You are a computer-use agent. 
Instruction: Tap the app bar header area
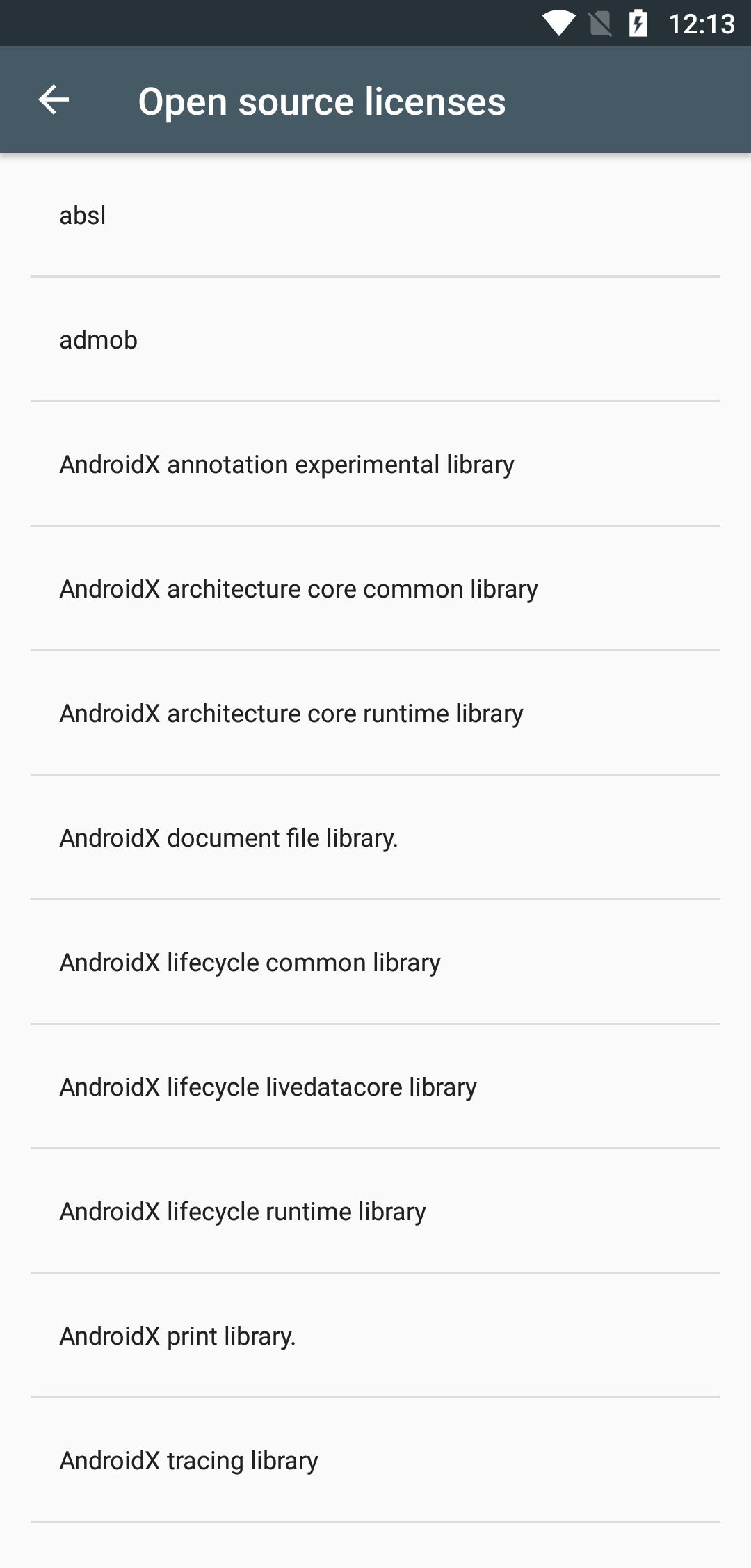tap(375, 99)
